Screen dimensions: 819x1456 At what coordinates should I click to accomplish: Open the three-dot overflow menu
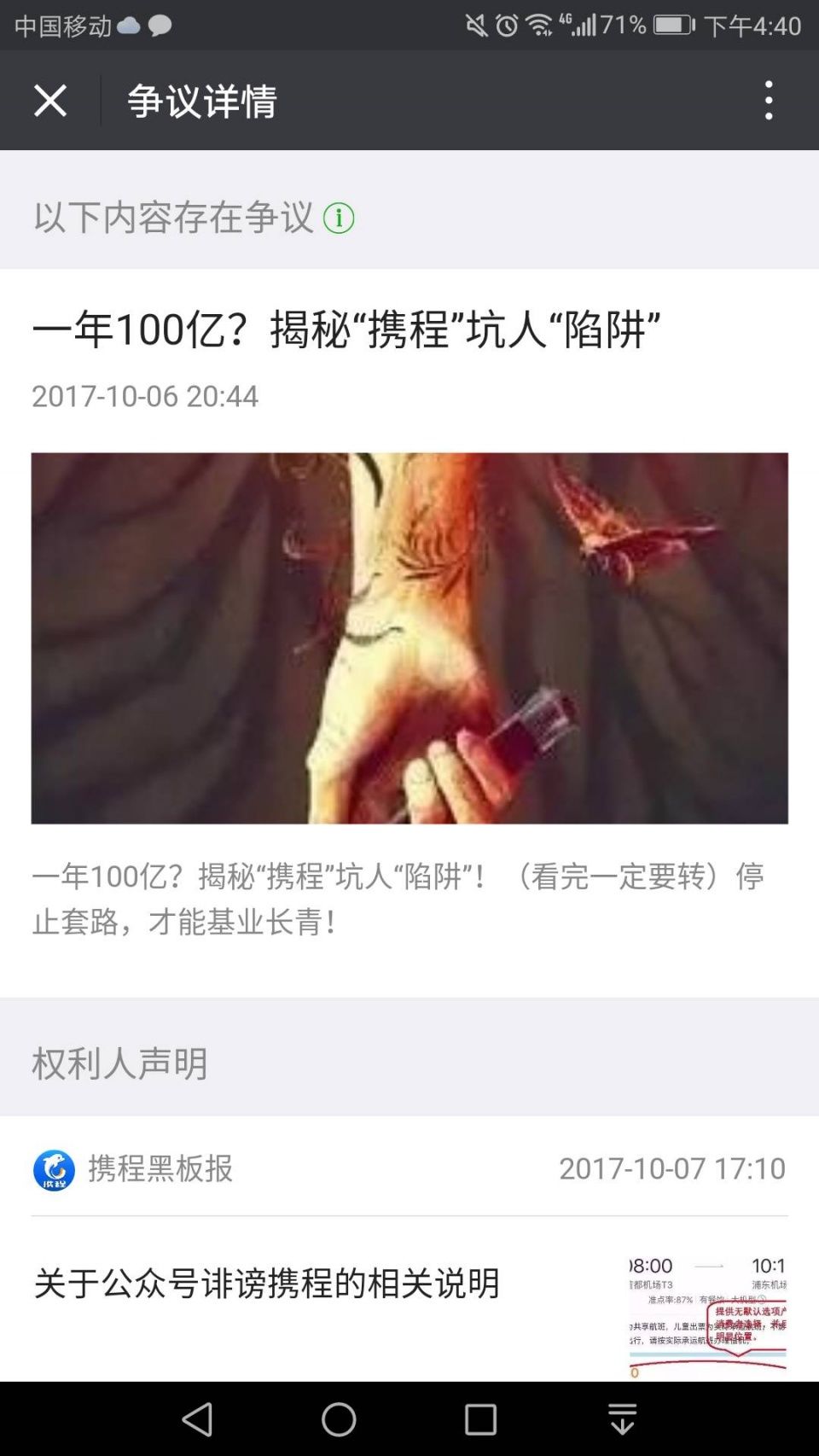[769, 101]
